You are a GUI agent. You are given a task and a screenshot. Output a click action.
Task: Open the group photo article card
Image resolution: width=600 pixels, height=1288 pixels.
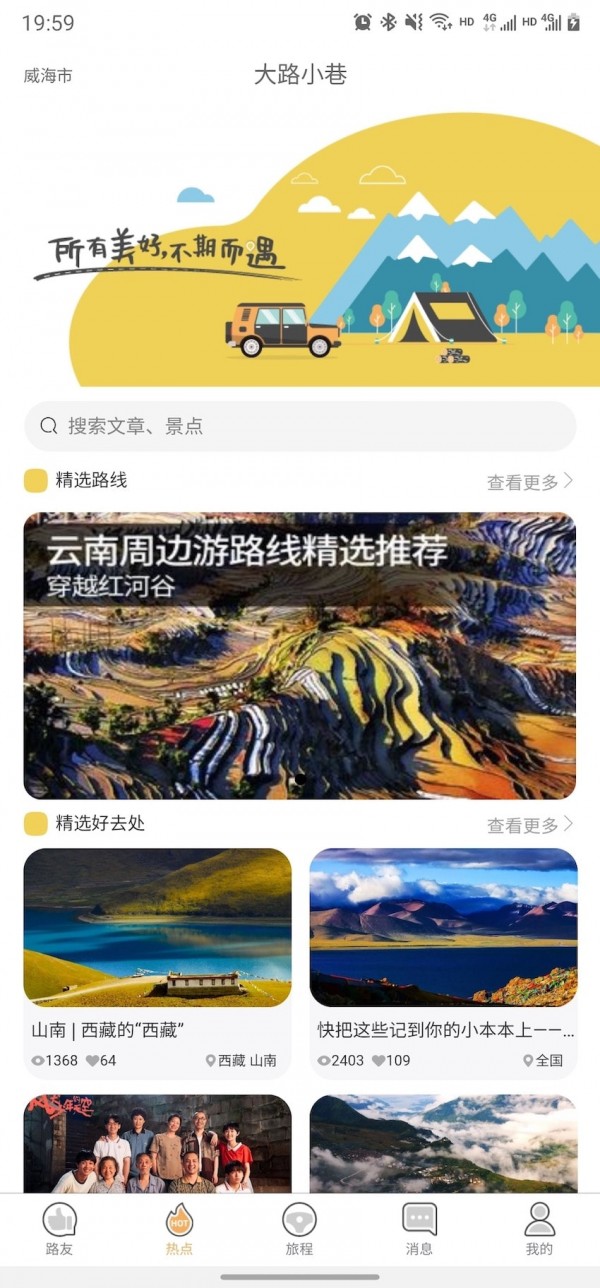pyautogui.click(x=157, y=1143)
